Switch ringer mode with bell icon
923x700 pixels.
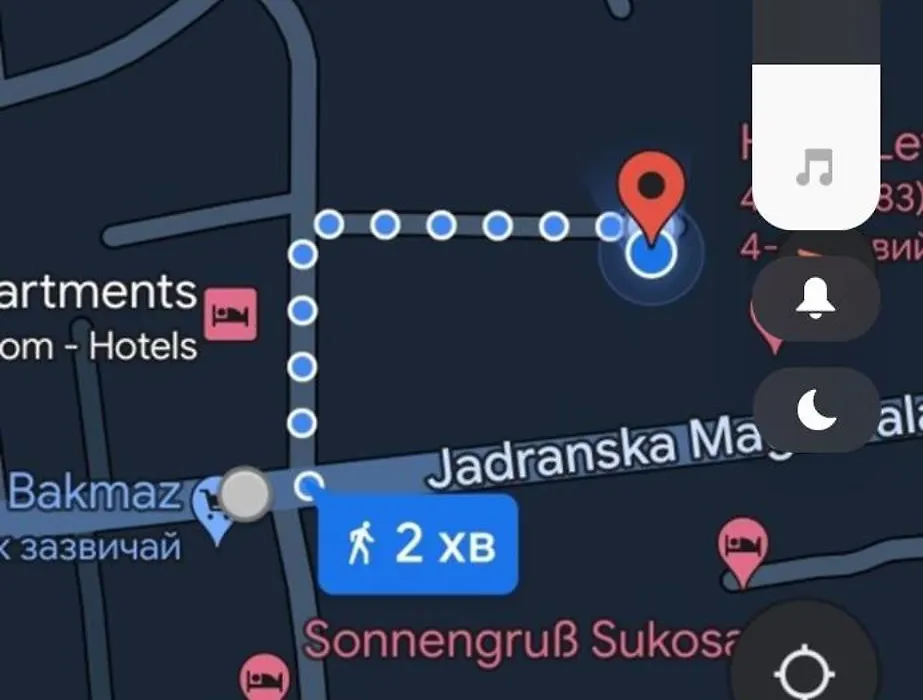(815, 298)
